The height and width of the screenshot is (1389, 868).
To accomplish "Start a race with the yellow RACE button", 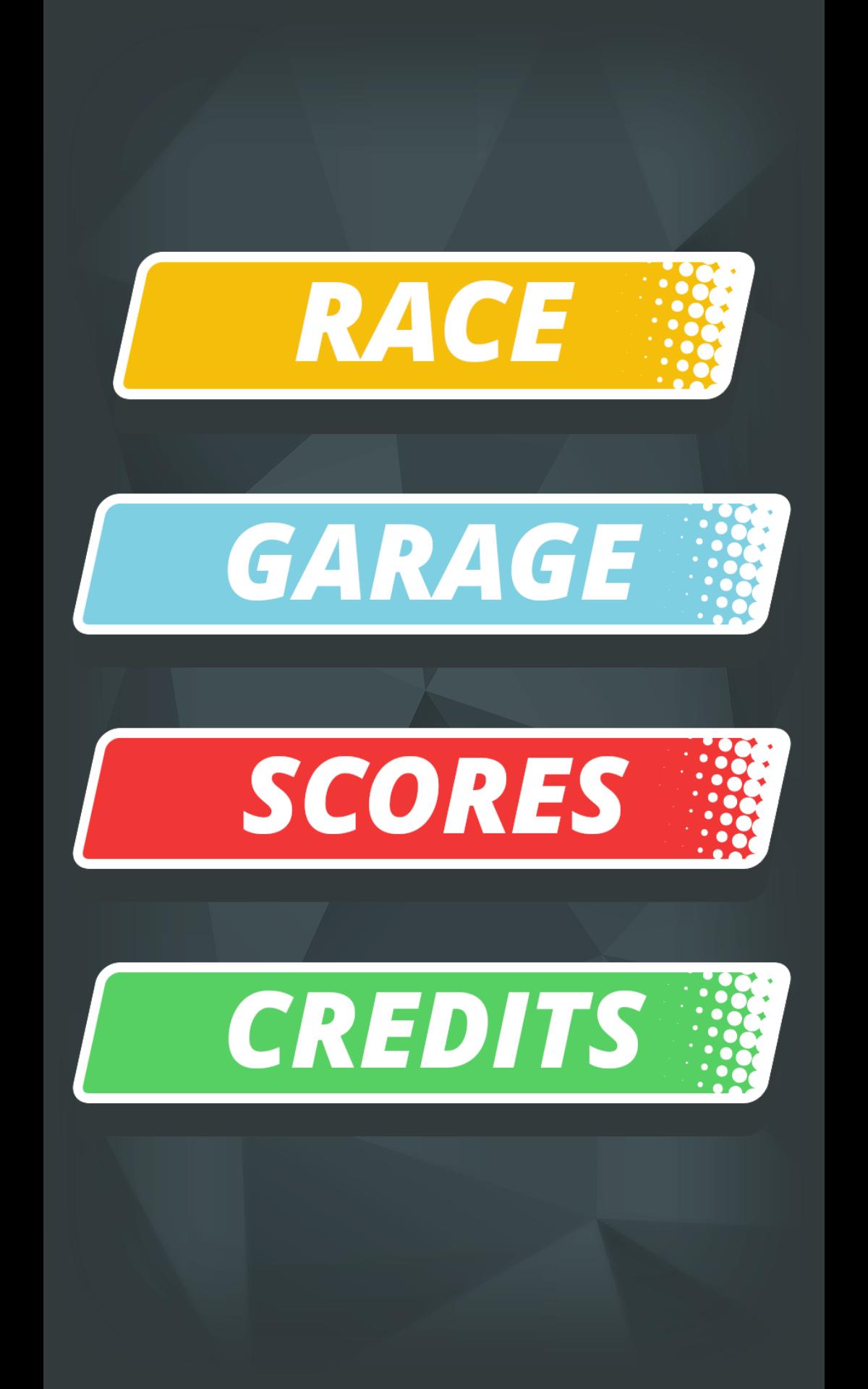I will (434, 326).
